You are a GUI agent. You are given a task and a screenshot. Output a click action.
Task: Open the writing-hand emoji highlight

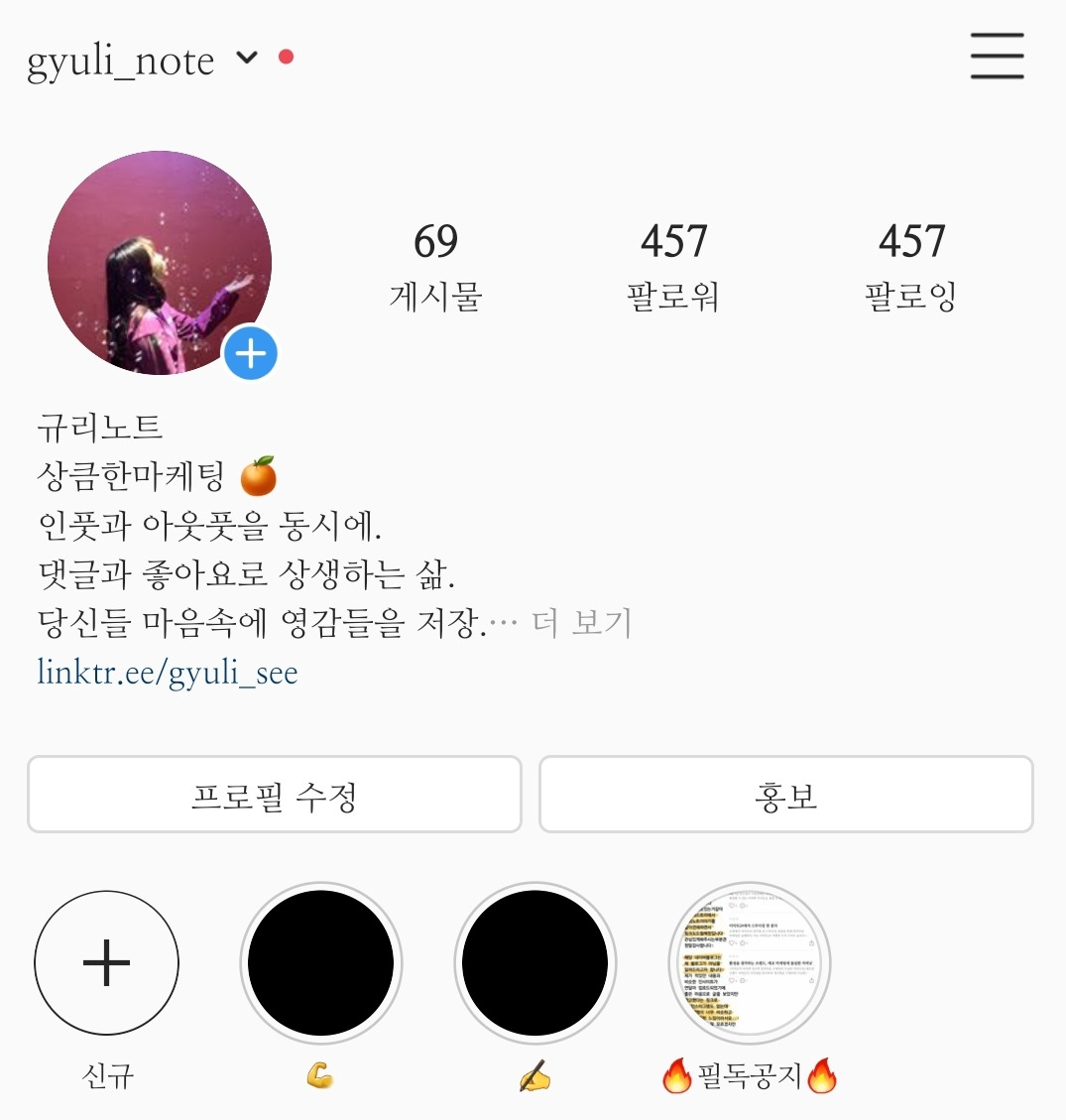click(534, 962)
